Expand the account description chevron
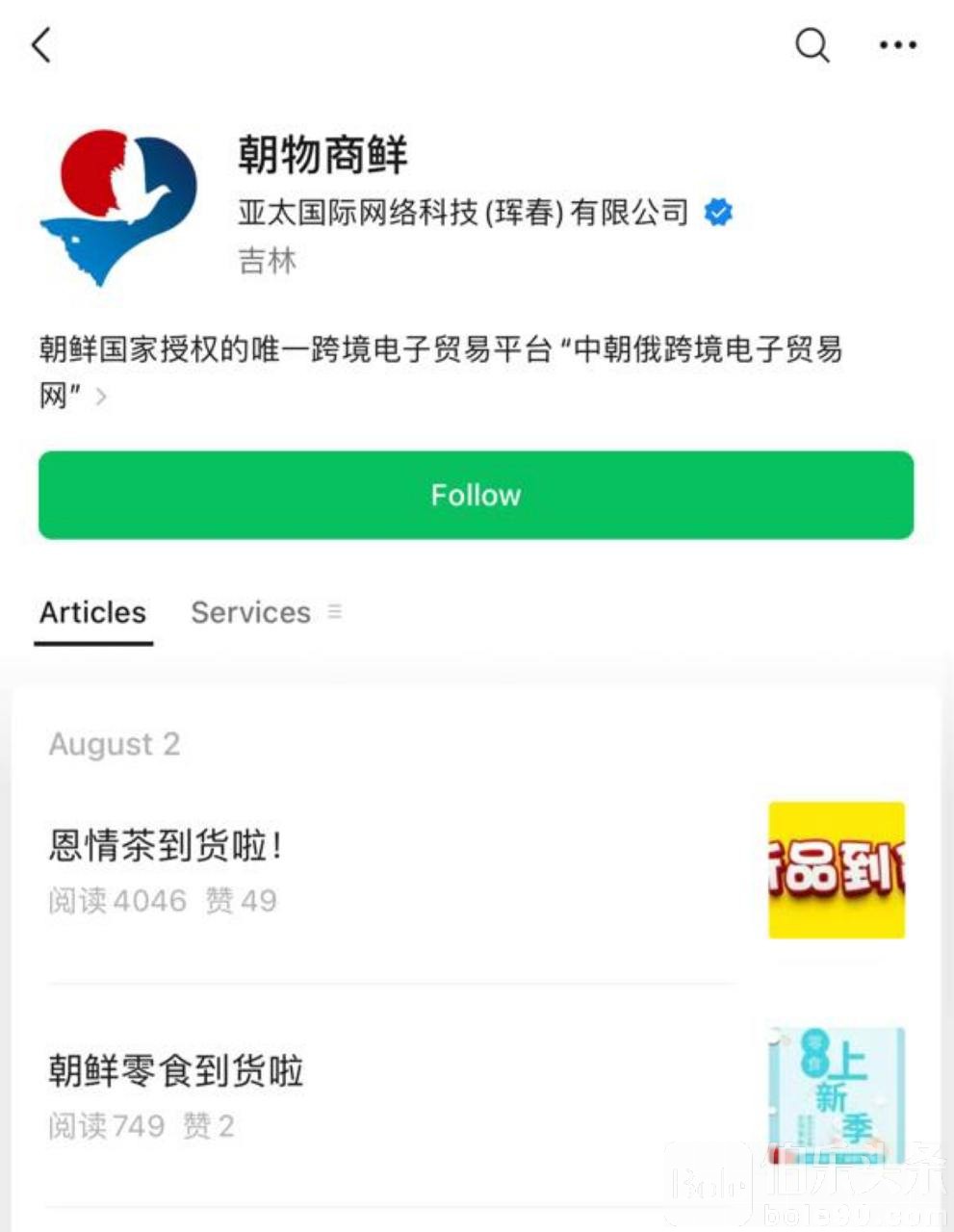 (101, 396)
